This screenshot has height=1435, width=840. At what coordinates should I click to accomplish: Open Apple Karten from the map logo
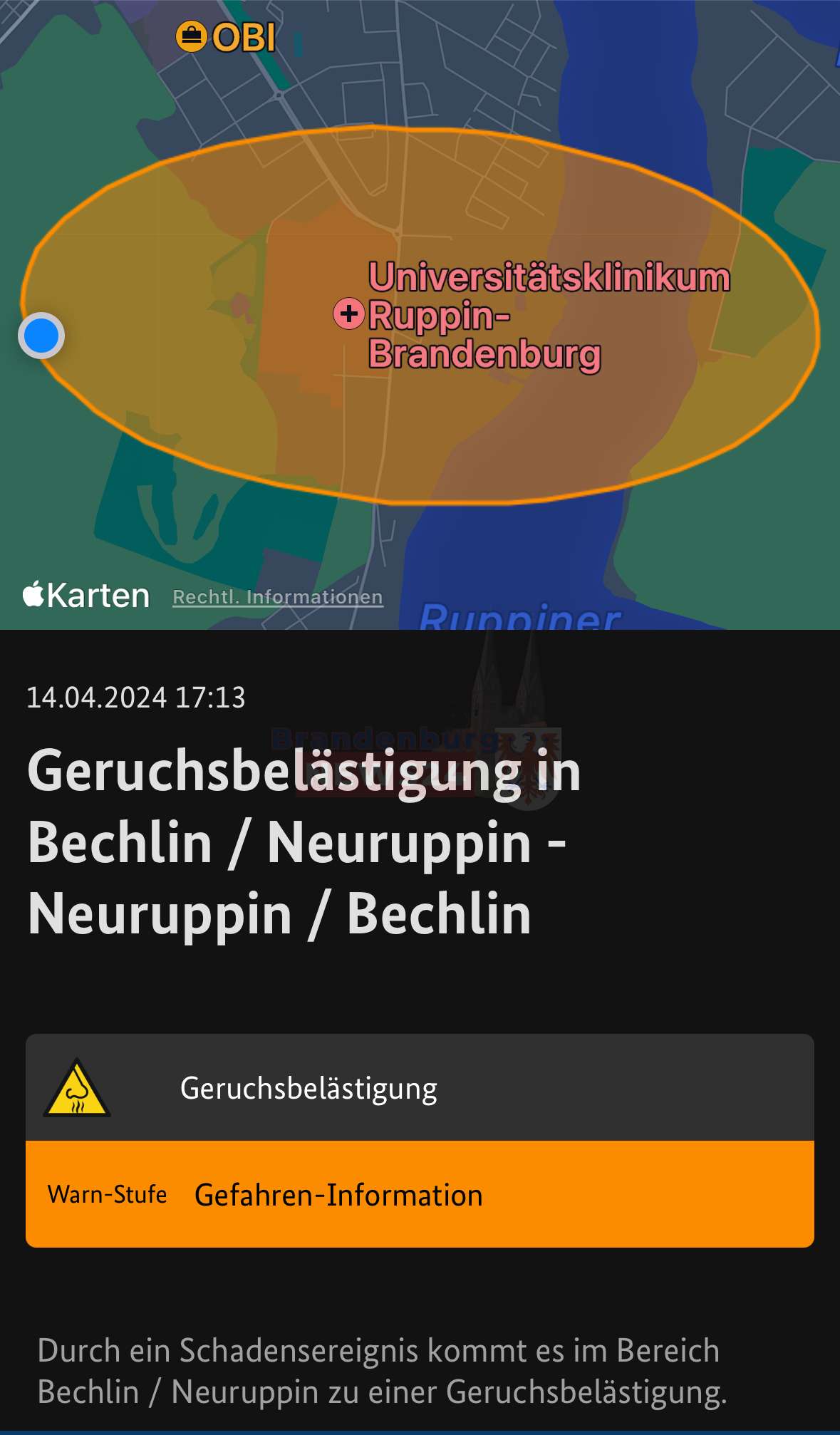(86, 596)
